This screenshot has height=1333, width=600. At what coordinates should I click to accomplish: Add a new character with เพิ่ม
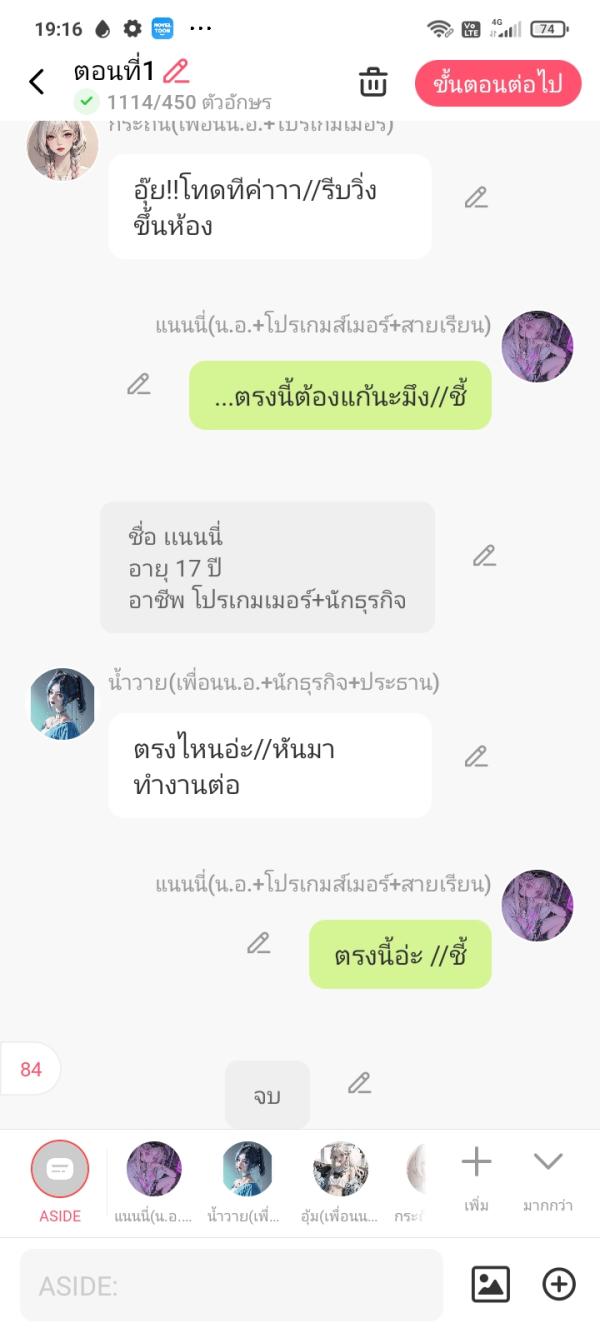click(476, 1171)
